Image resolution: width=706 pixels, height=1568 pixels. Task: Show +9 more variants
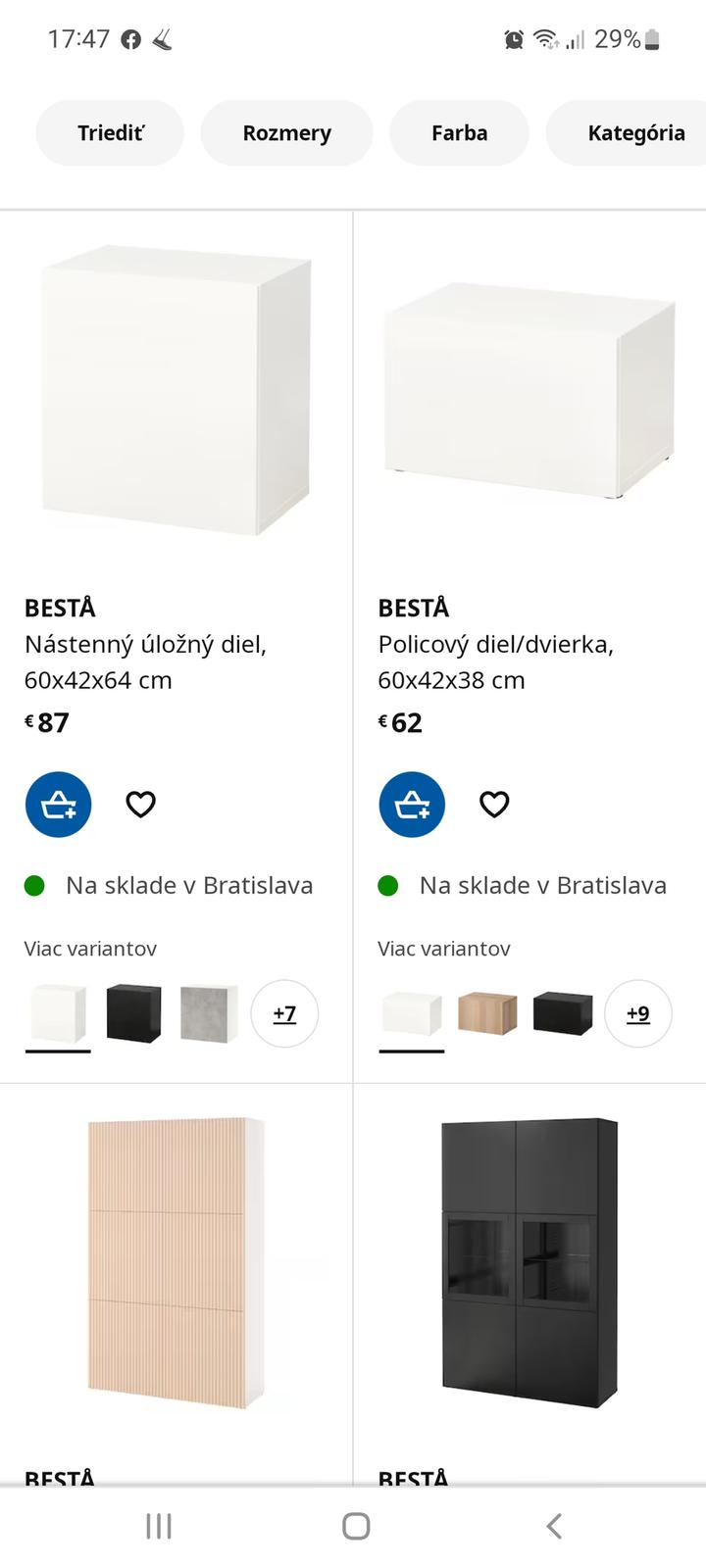[x=638, y=1013]
